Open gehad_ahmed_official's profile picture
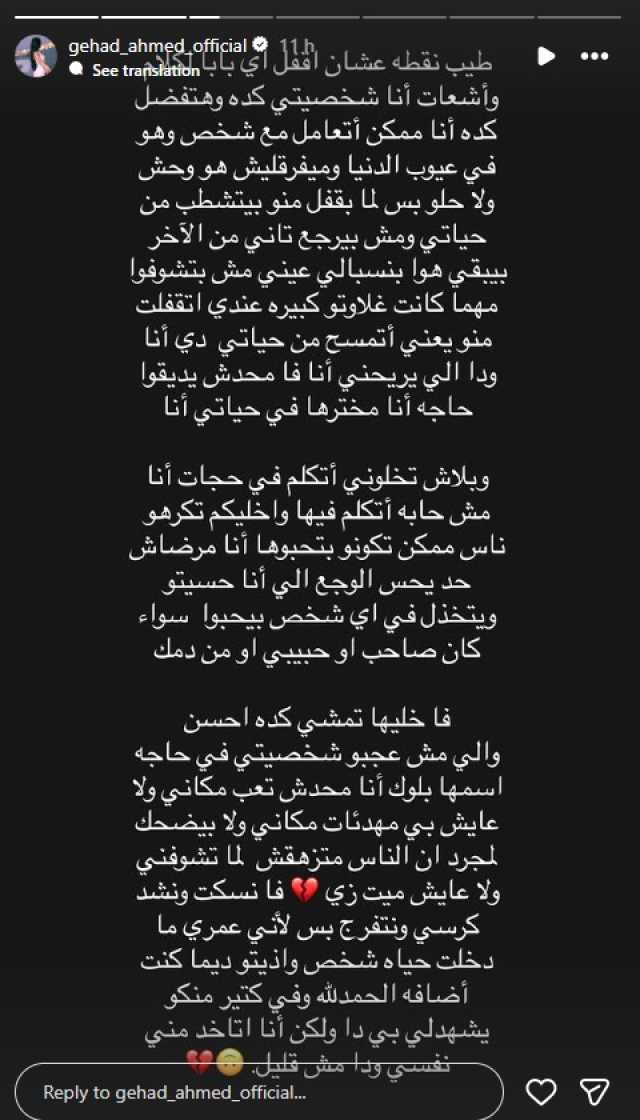The height and width of the screenshot is (1120, 640). [x=35, y=56]
